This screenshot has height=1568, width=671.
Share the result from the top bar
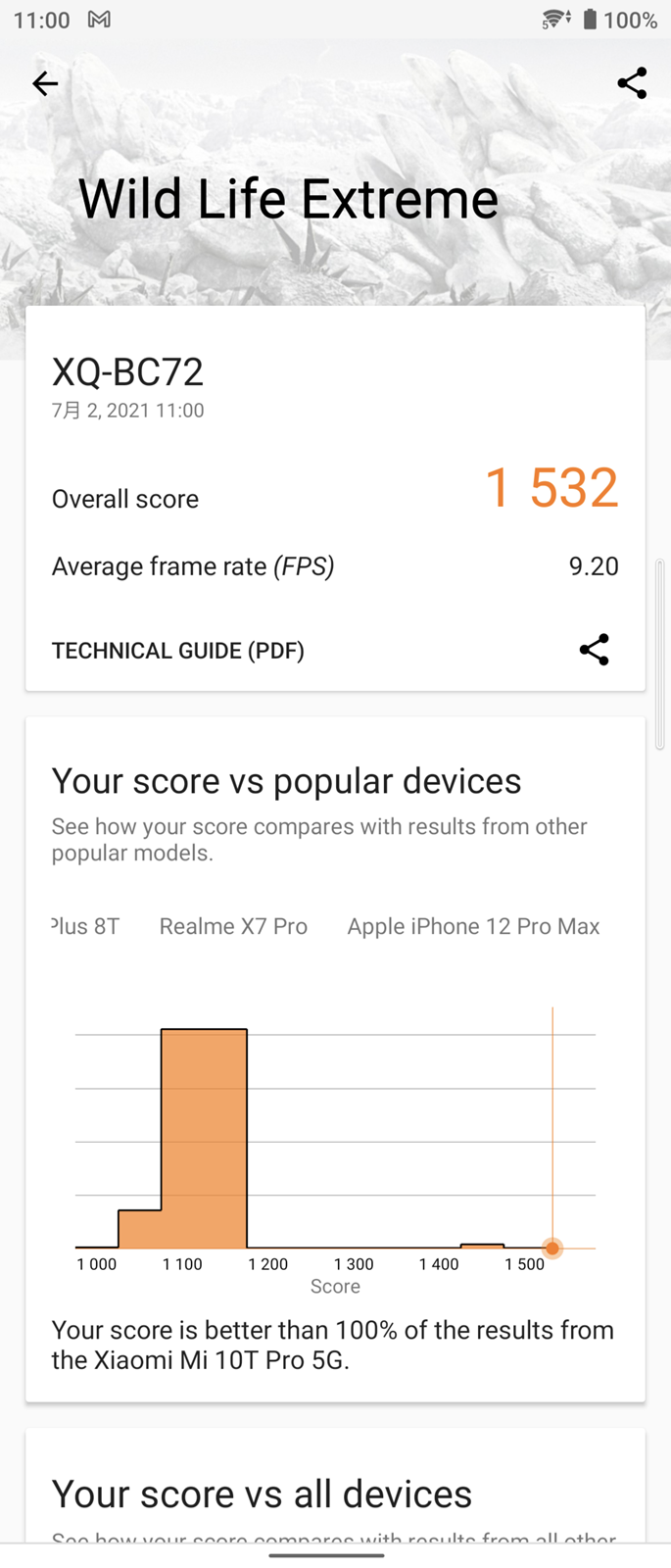pyautogui.click(x=632, y=84)
